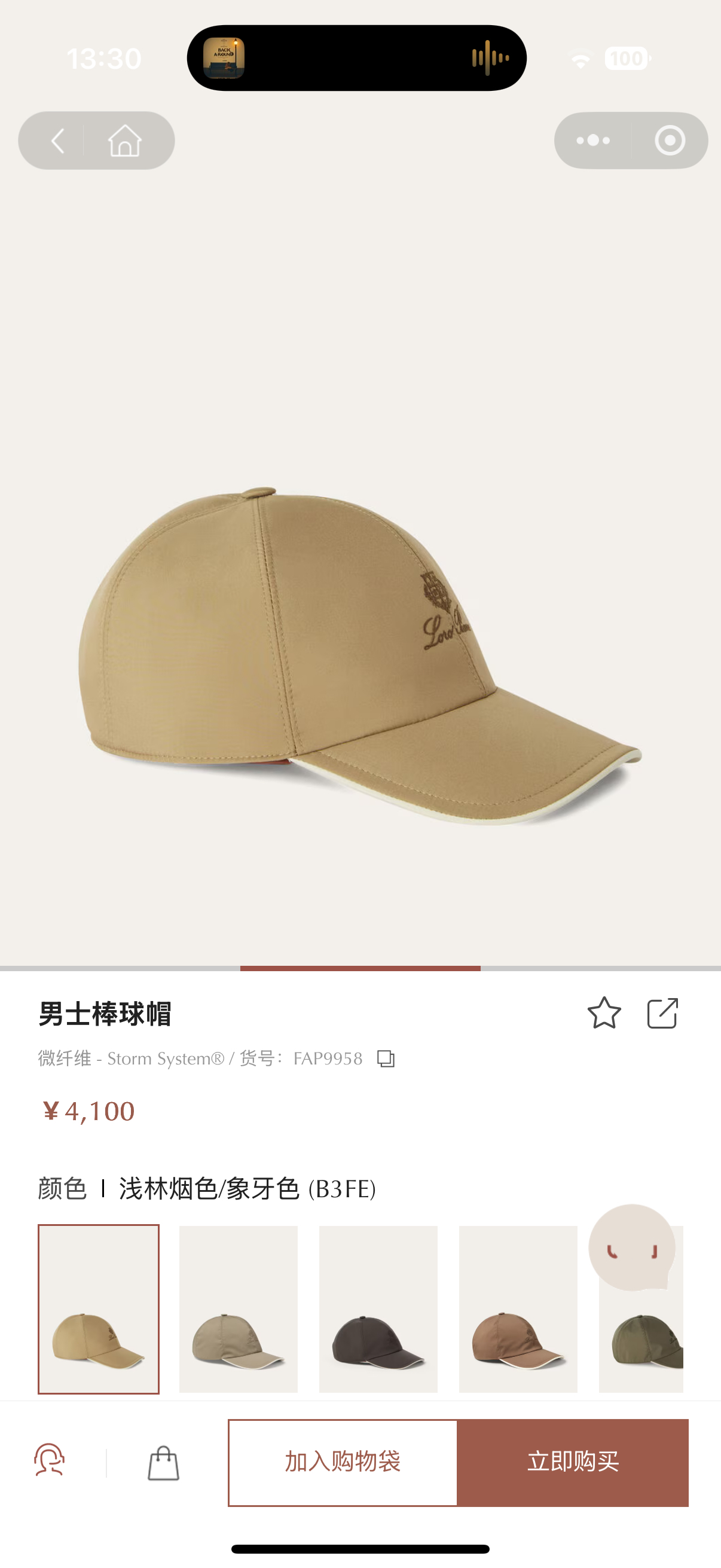Add the baseball cap to favorites

point(604,1014)
